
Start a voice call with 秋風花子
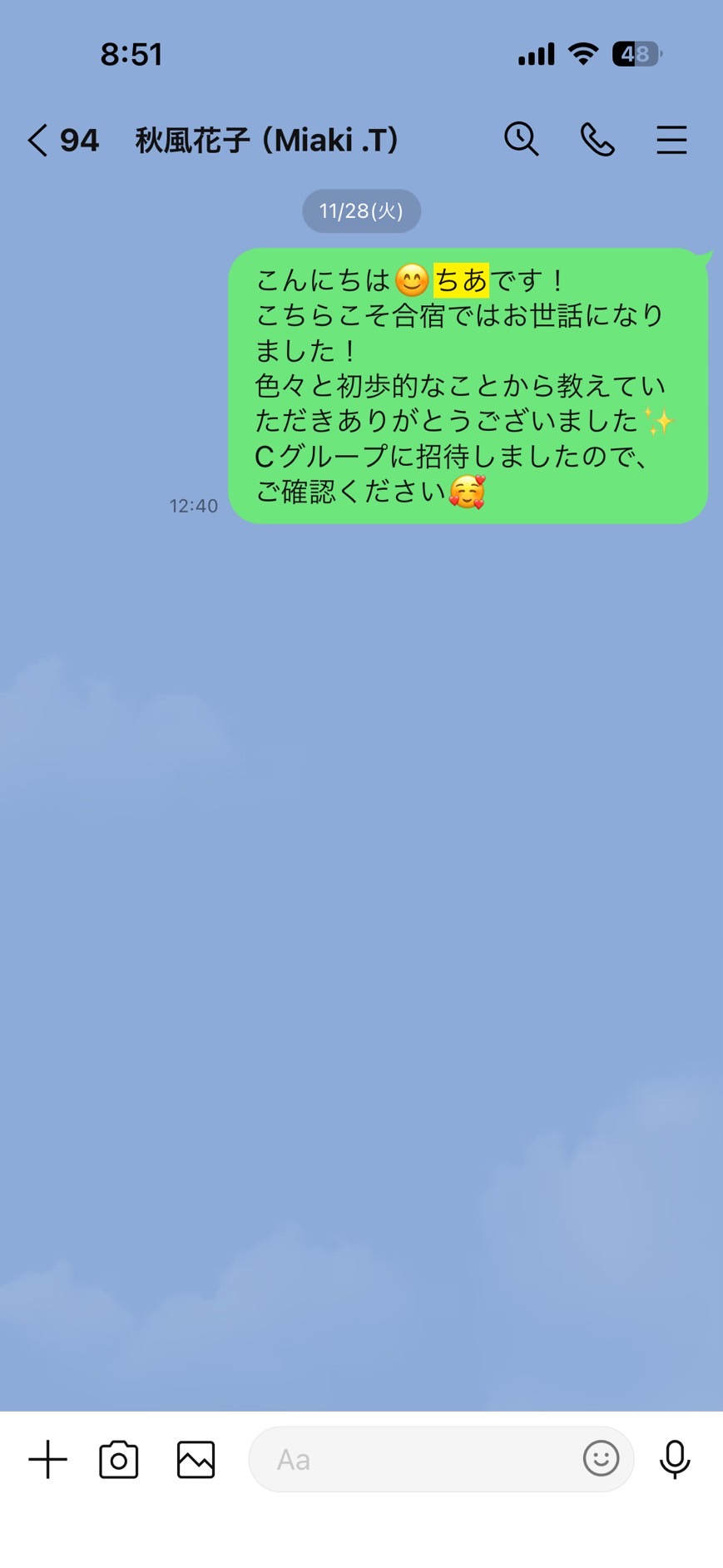click(x=597, y=139)
